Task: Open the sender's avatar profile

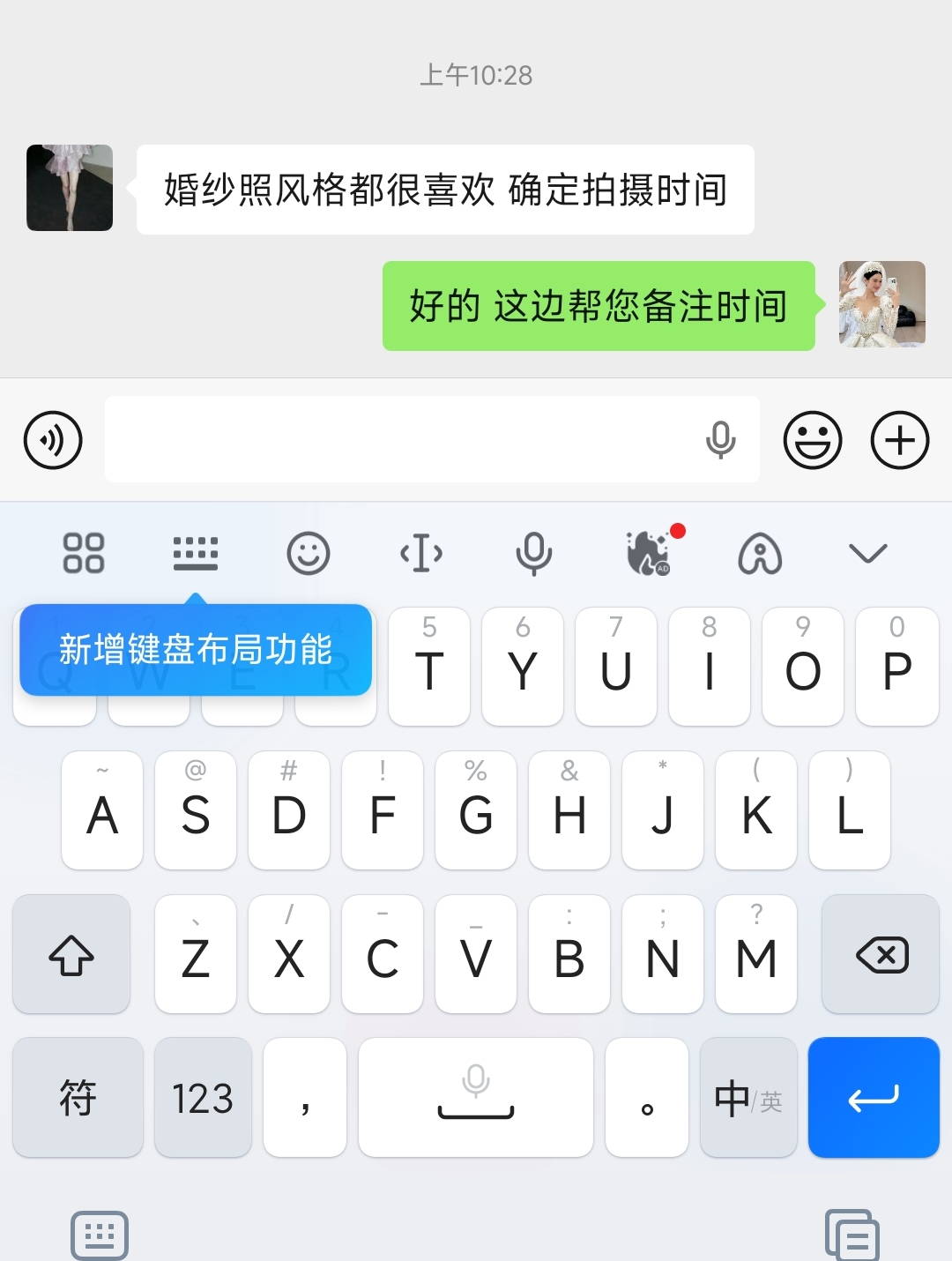Action: click(70, 188)
